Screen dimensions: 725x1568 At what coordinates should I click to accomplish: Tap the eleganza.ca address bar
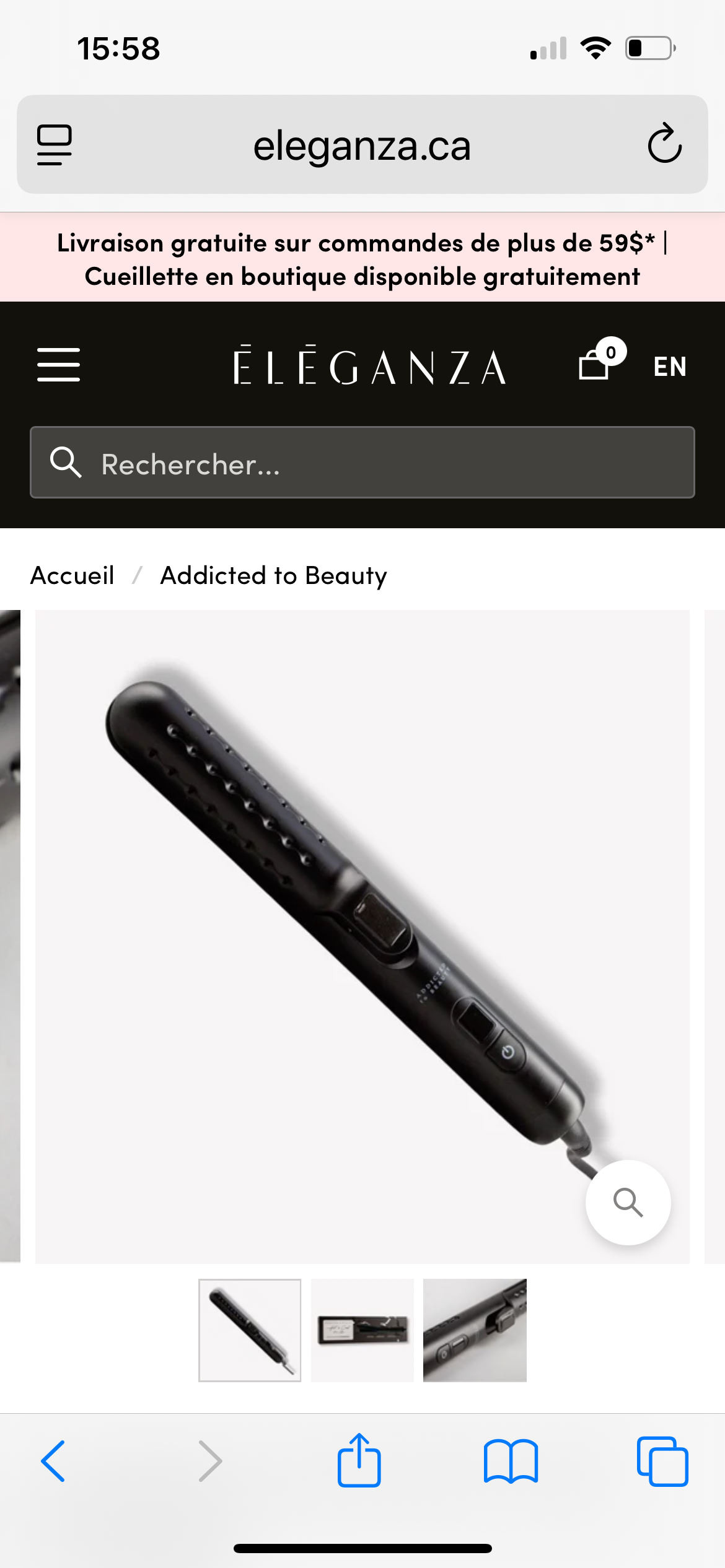coord(362,146)
